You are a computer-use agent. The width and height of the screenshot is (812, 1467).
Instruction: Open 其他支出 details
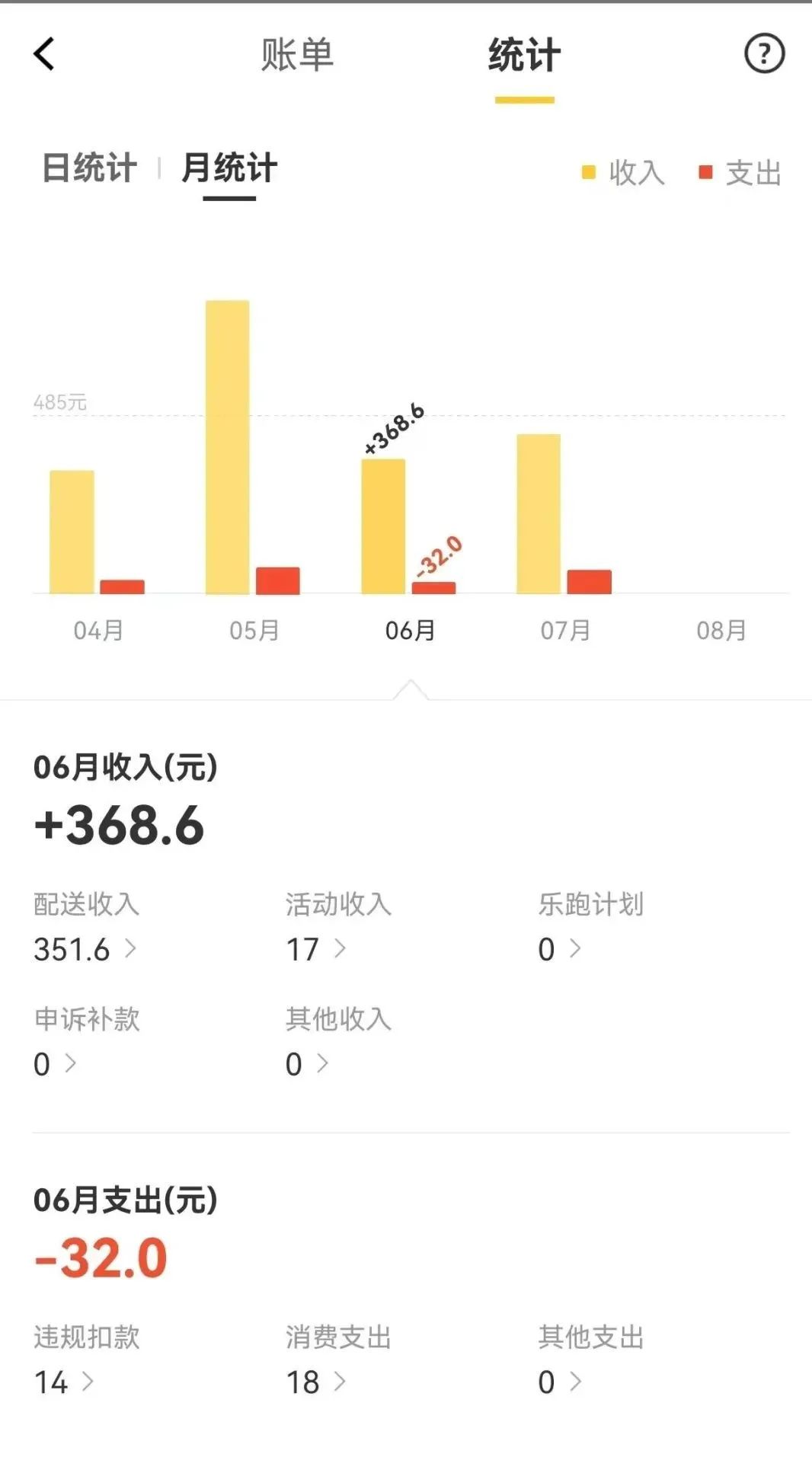(591, 1360)
